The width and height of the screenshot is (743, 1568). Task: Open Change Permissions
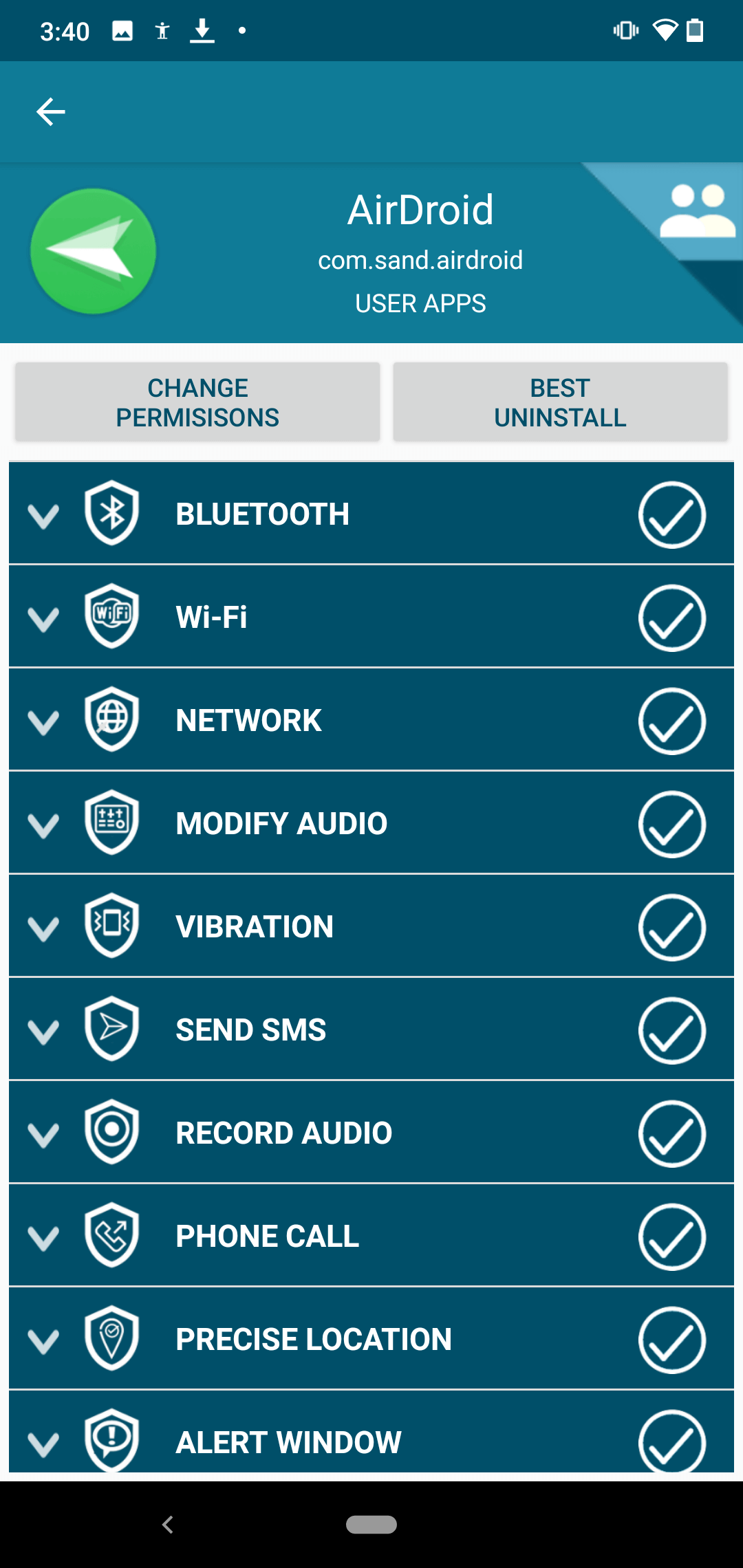click(x=197, y=402)
